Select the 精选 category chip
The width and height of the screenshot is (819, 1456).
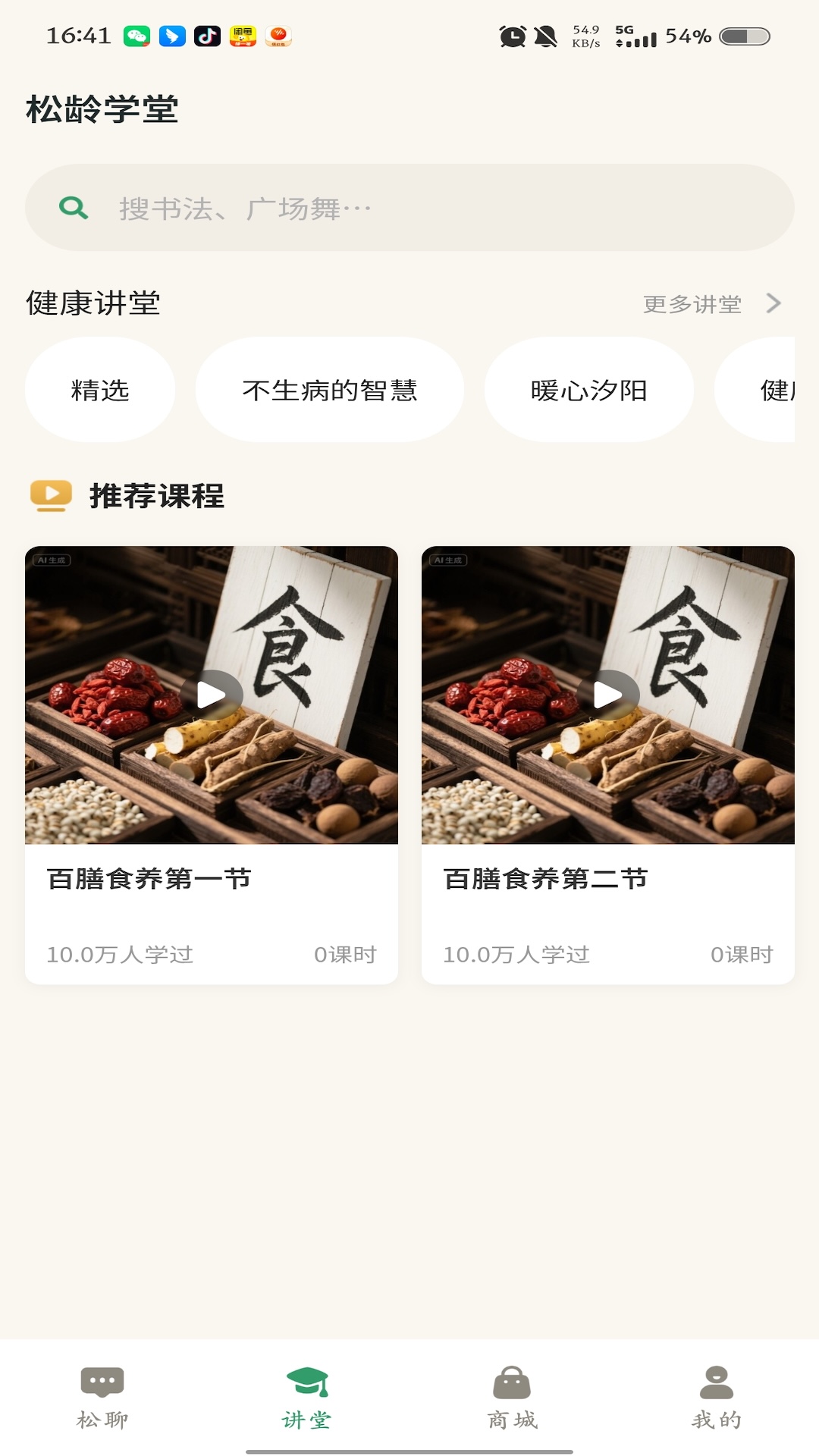tap(100, 389)
